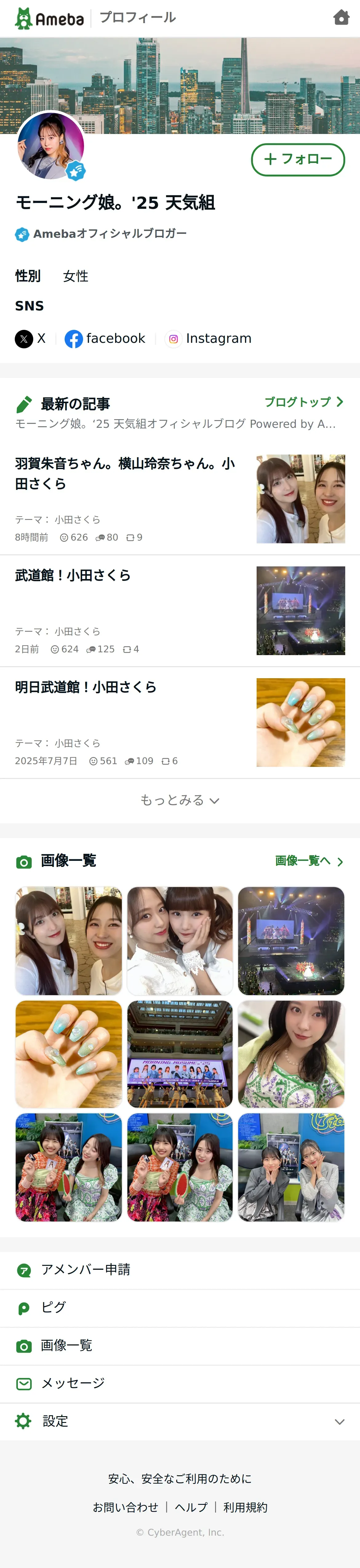Visit the facebook profile link
This screenshot has height=1568, width=360.
pos(105,338)
